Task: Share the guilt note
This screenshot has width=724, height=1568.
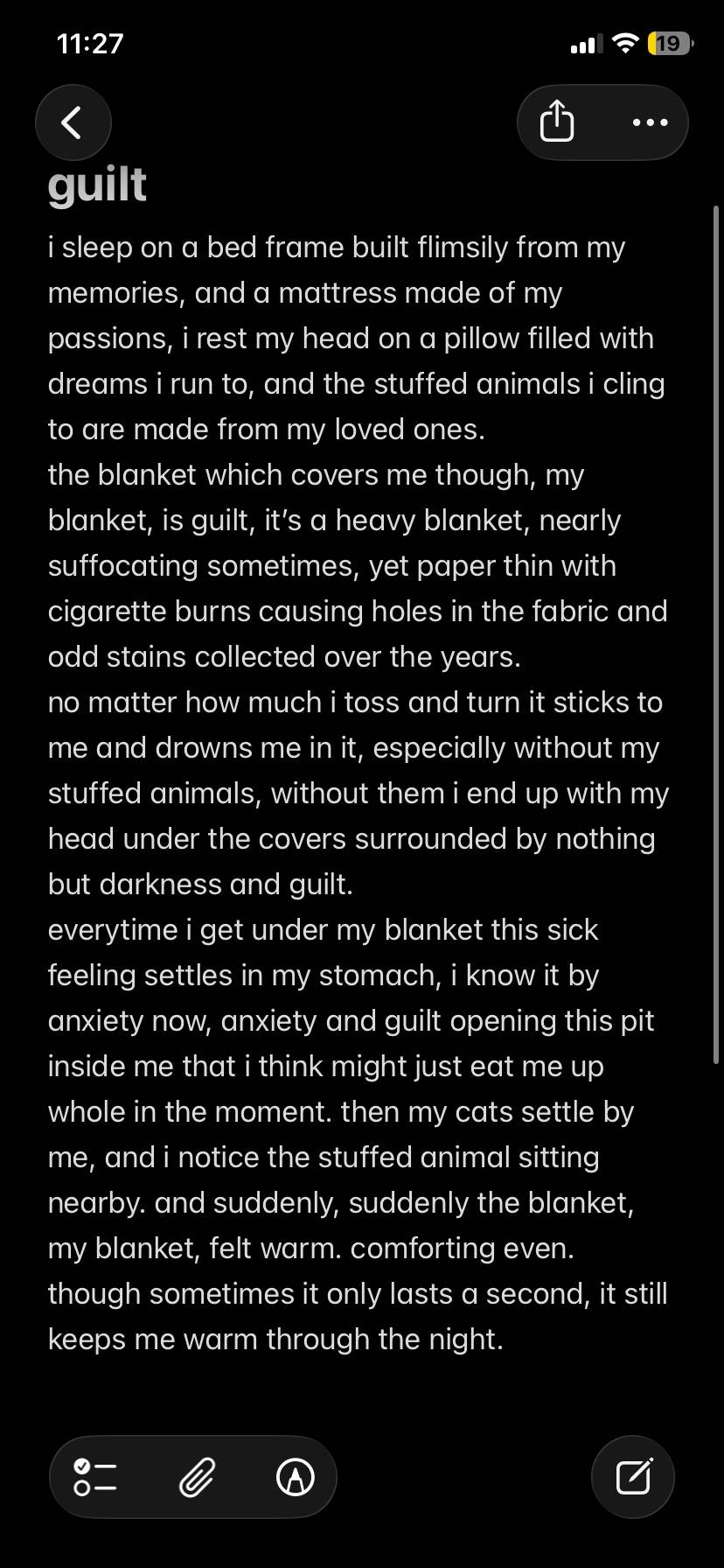Action: (557, 122)
